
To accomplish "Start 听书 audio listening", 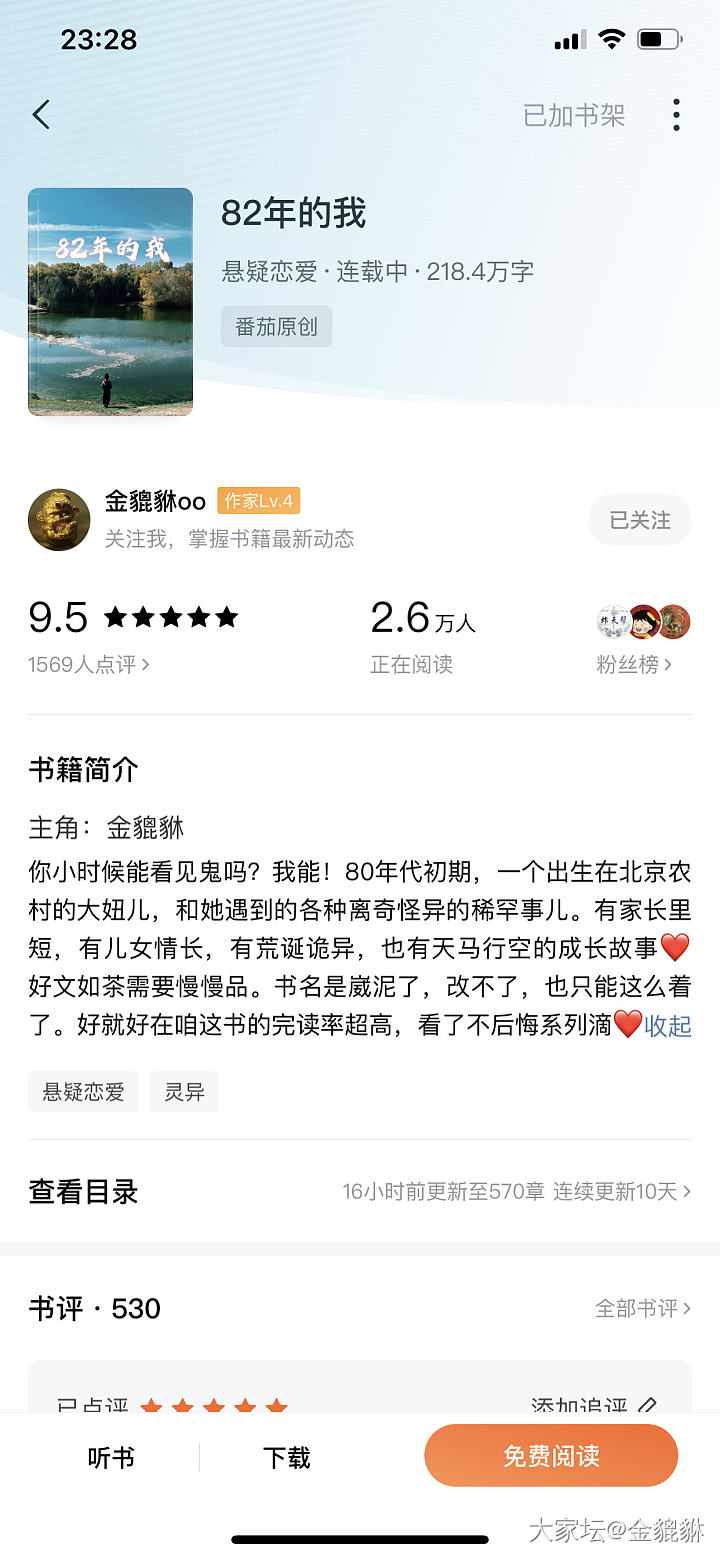I will point(111,1457).
